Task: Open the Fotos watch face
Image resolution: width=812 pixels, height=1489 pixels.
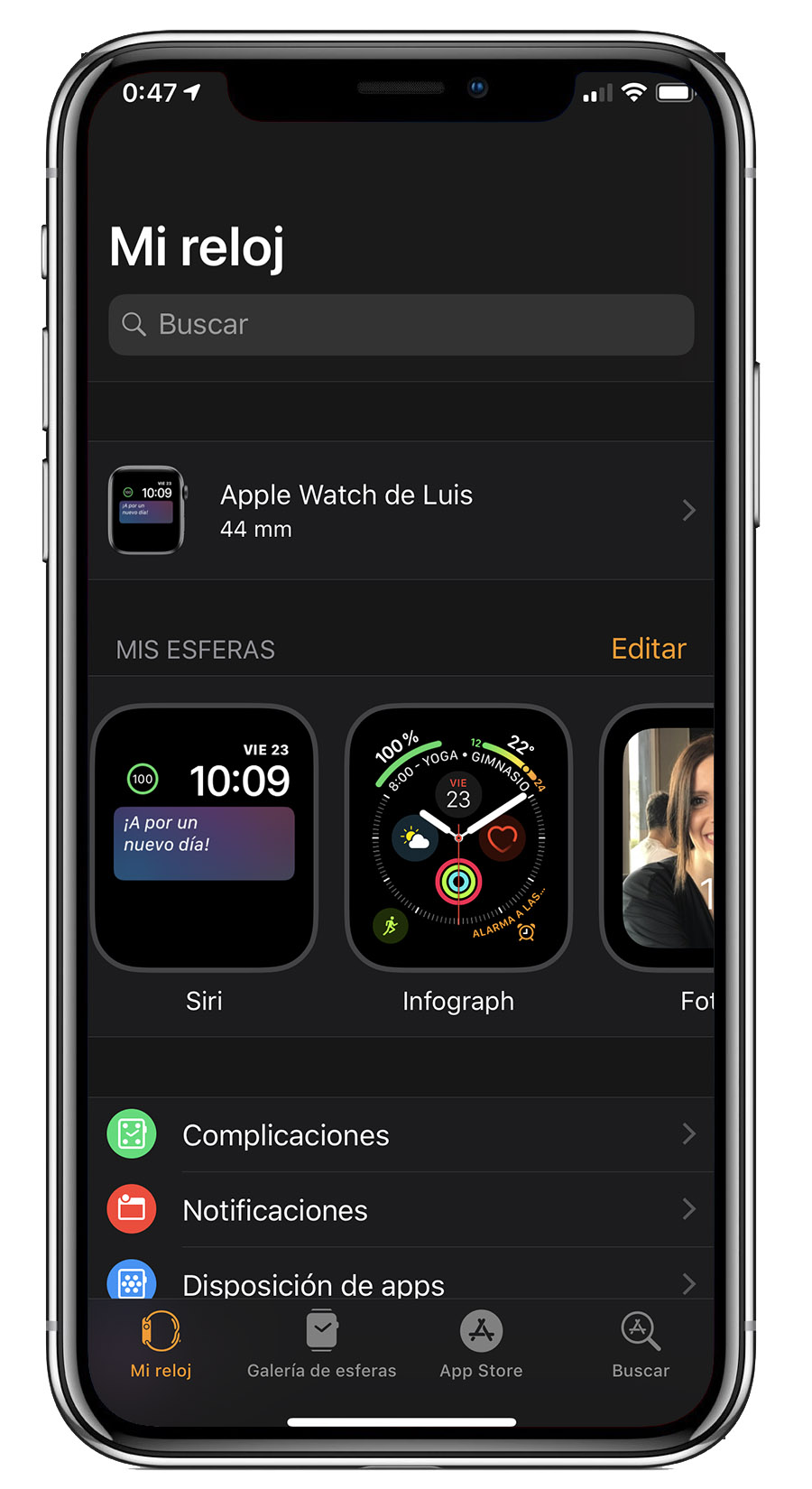Action: [x=659, y=838]
